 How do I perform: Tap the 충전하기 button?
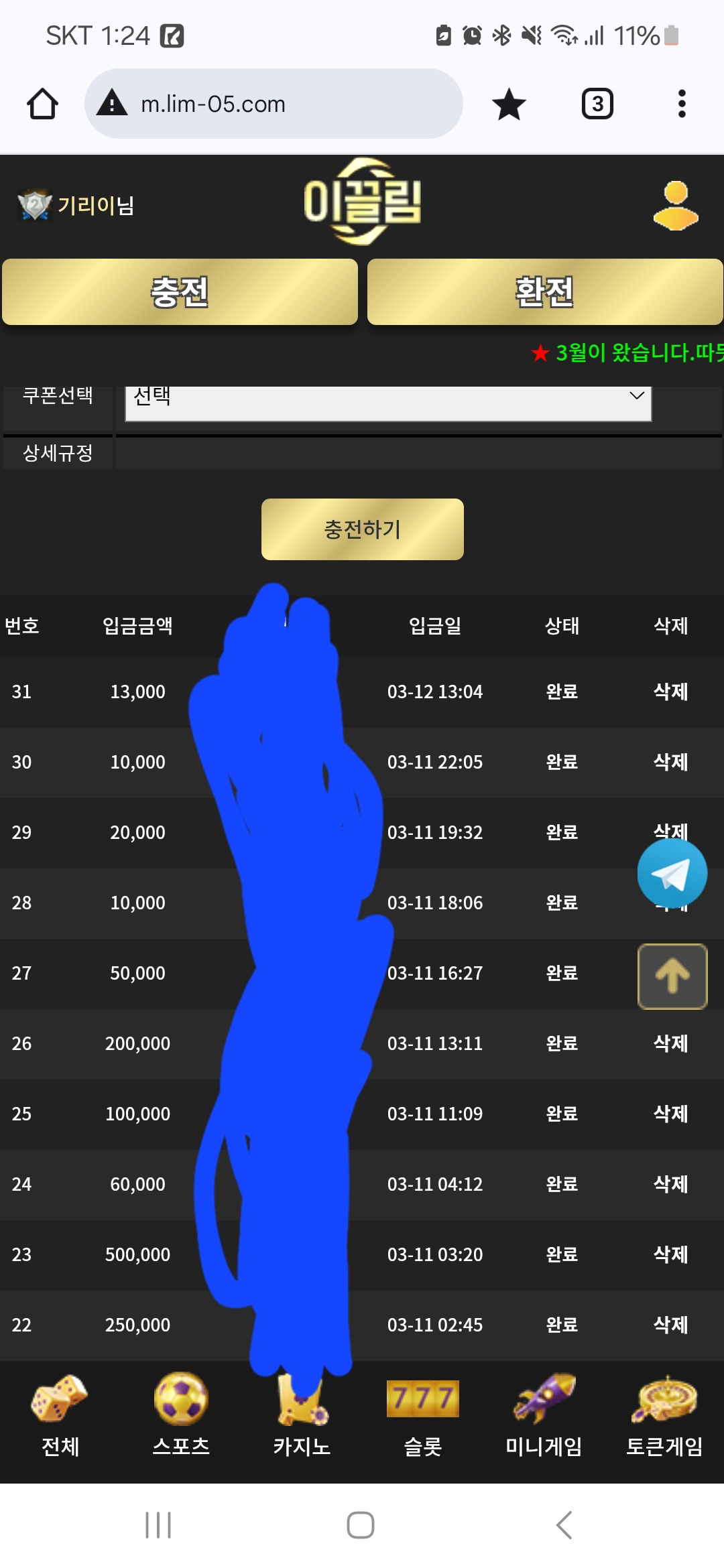click(x=362, y=529)
